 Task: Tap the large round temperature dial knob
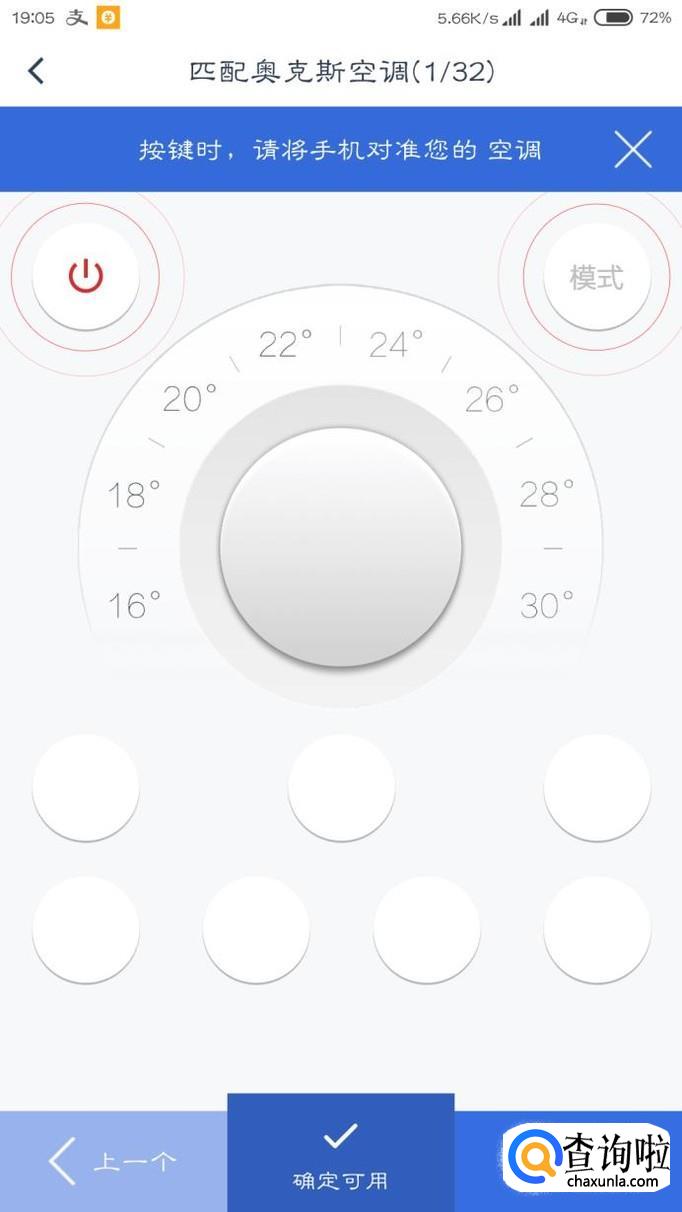point(341,547)
